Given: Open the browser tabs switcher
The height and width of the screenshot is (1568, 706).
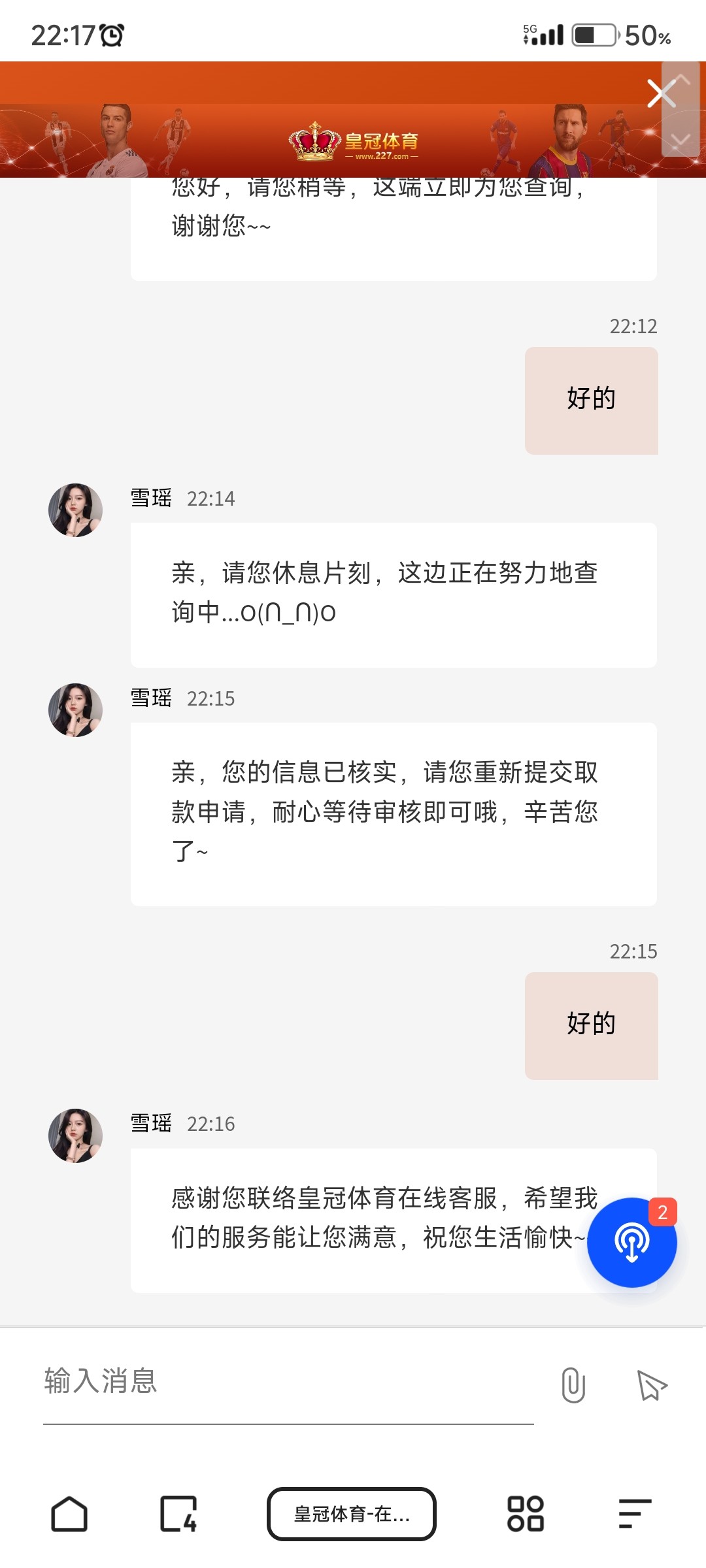Looking at the screenshot, I should (x=178, y=1514).
